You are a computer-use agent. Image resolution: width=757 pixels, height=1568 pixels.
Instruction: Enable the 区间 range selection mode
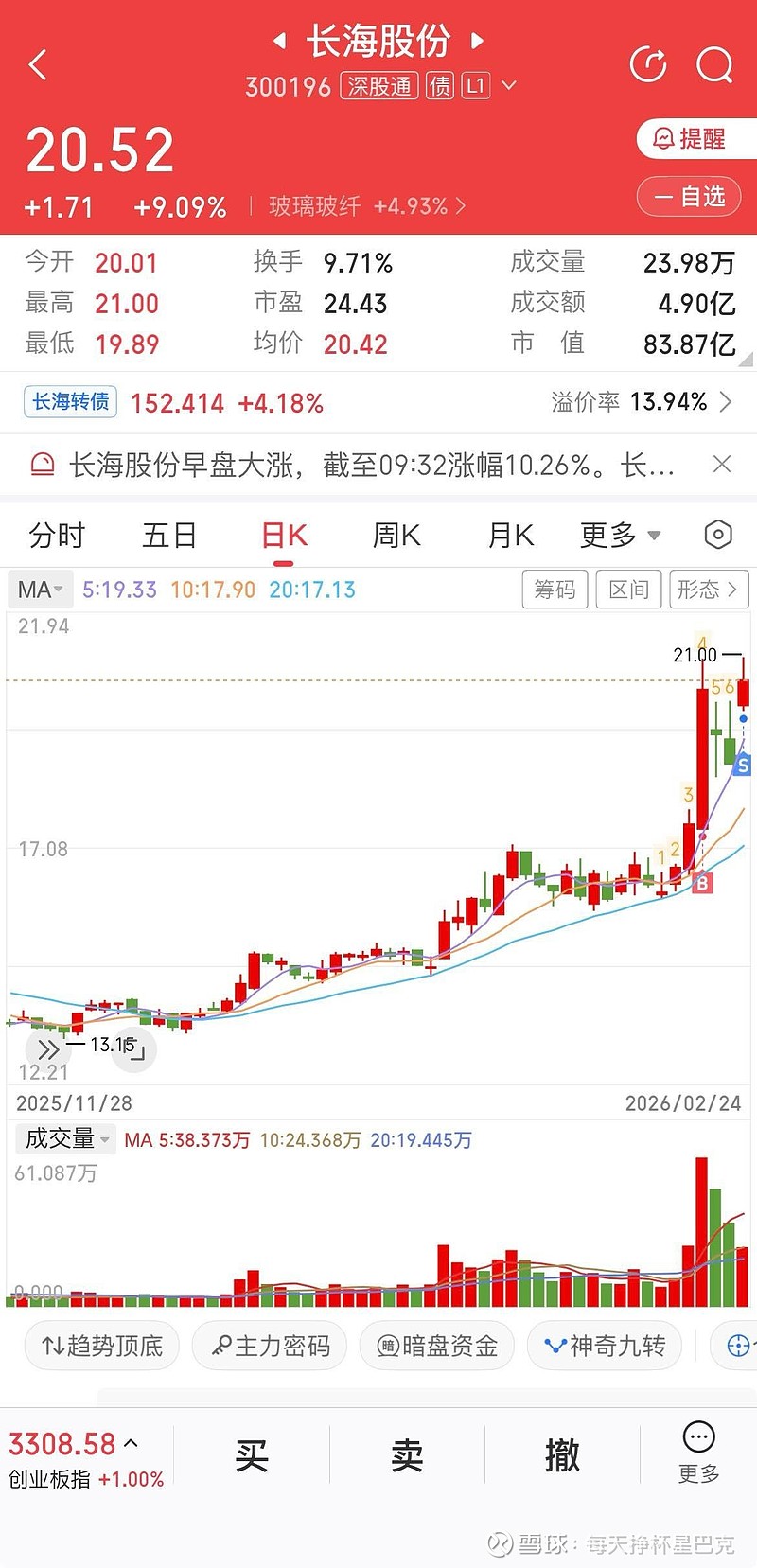coord(628,589)
